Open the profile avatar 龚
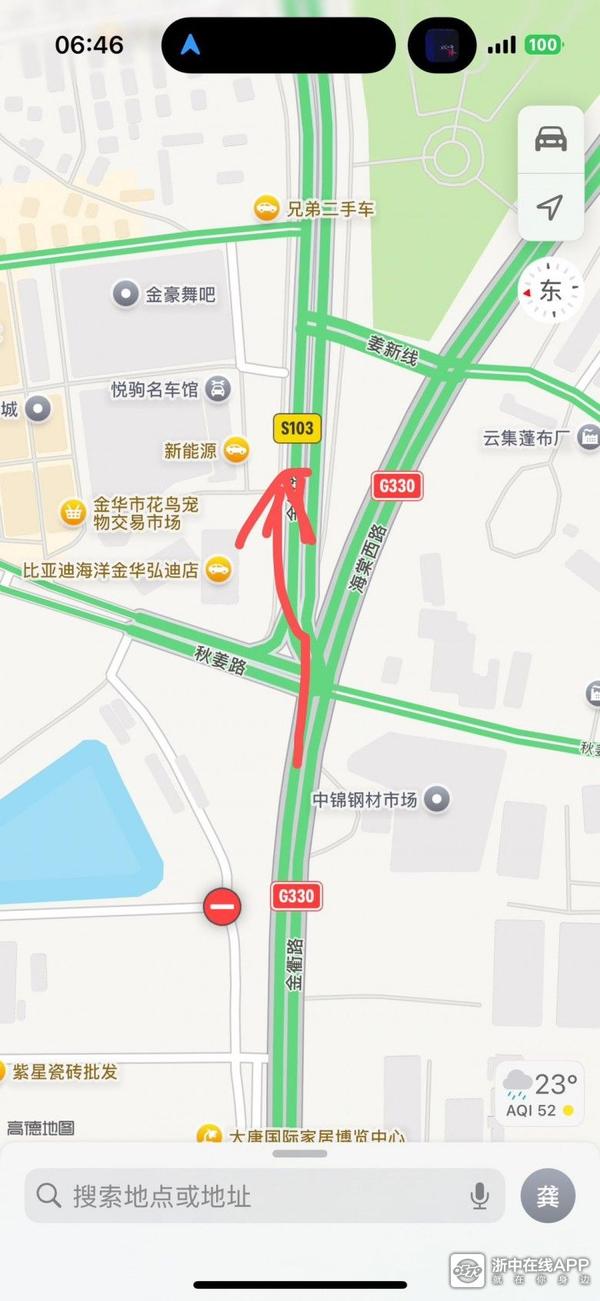 coord(548,1195)
